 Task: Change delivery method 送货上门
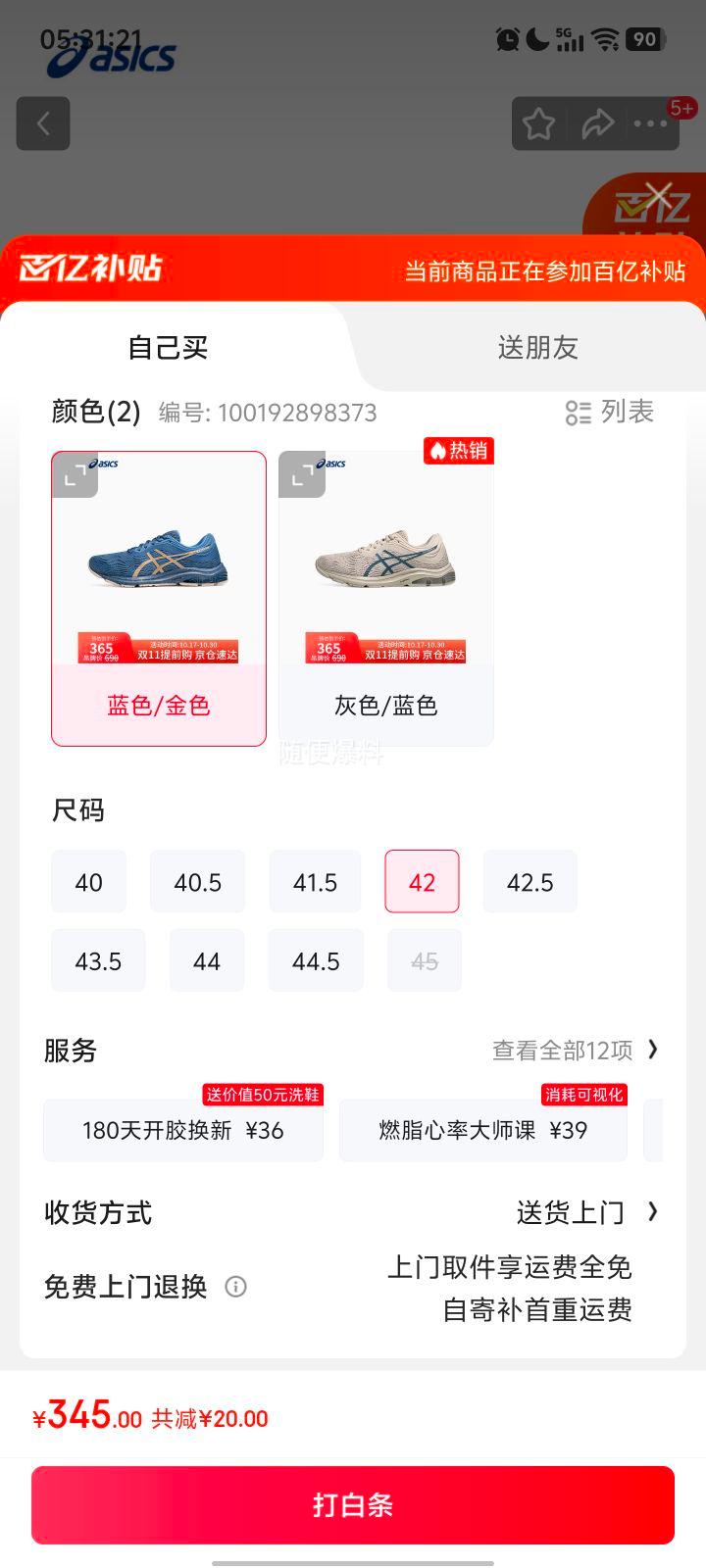(586, 1212)
